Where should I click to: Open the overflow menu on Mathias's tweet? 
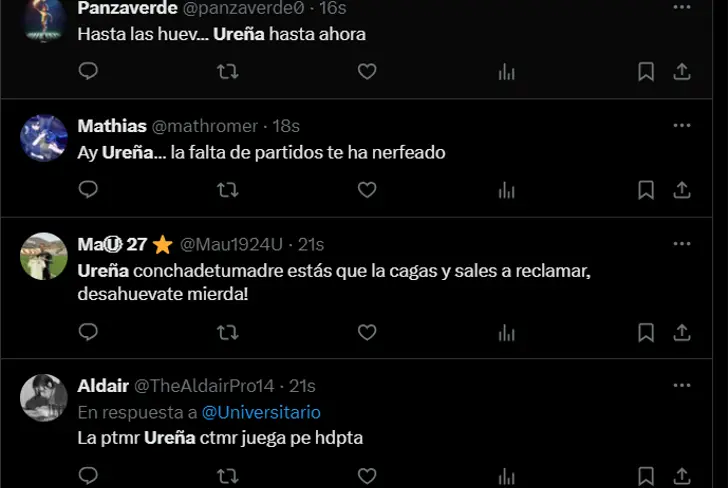(682, 125)
